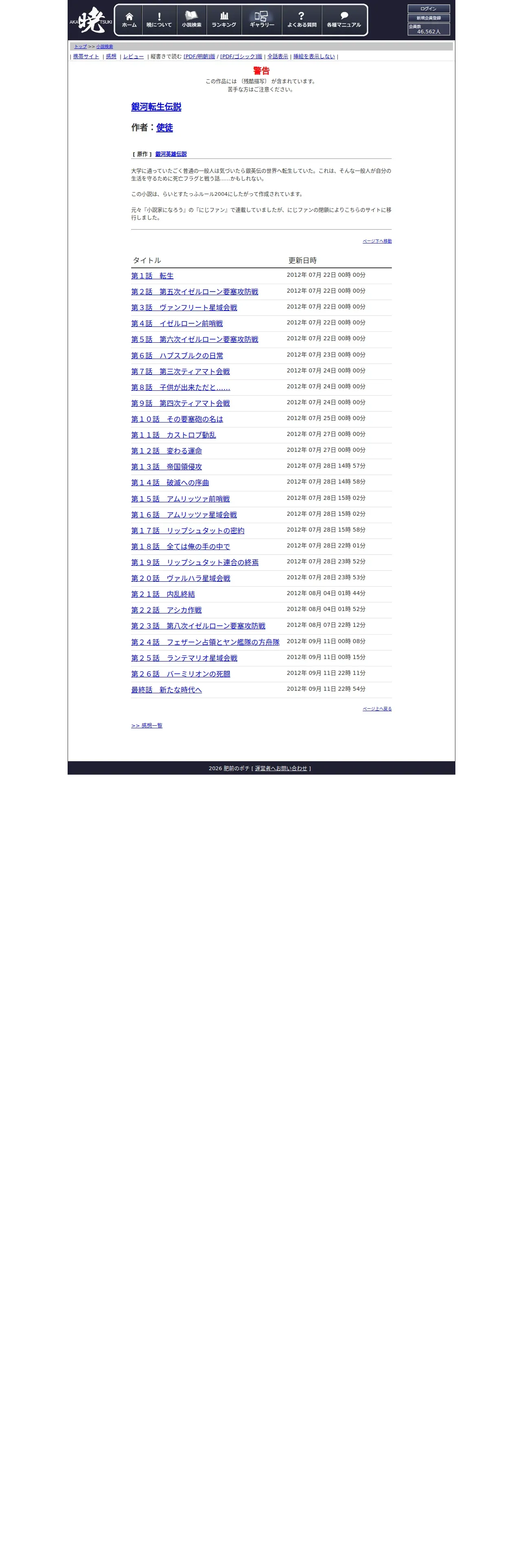The image size is (523, 1568).
Task: Open the novel title 銀河転生伝説
Action: 156,107
